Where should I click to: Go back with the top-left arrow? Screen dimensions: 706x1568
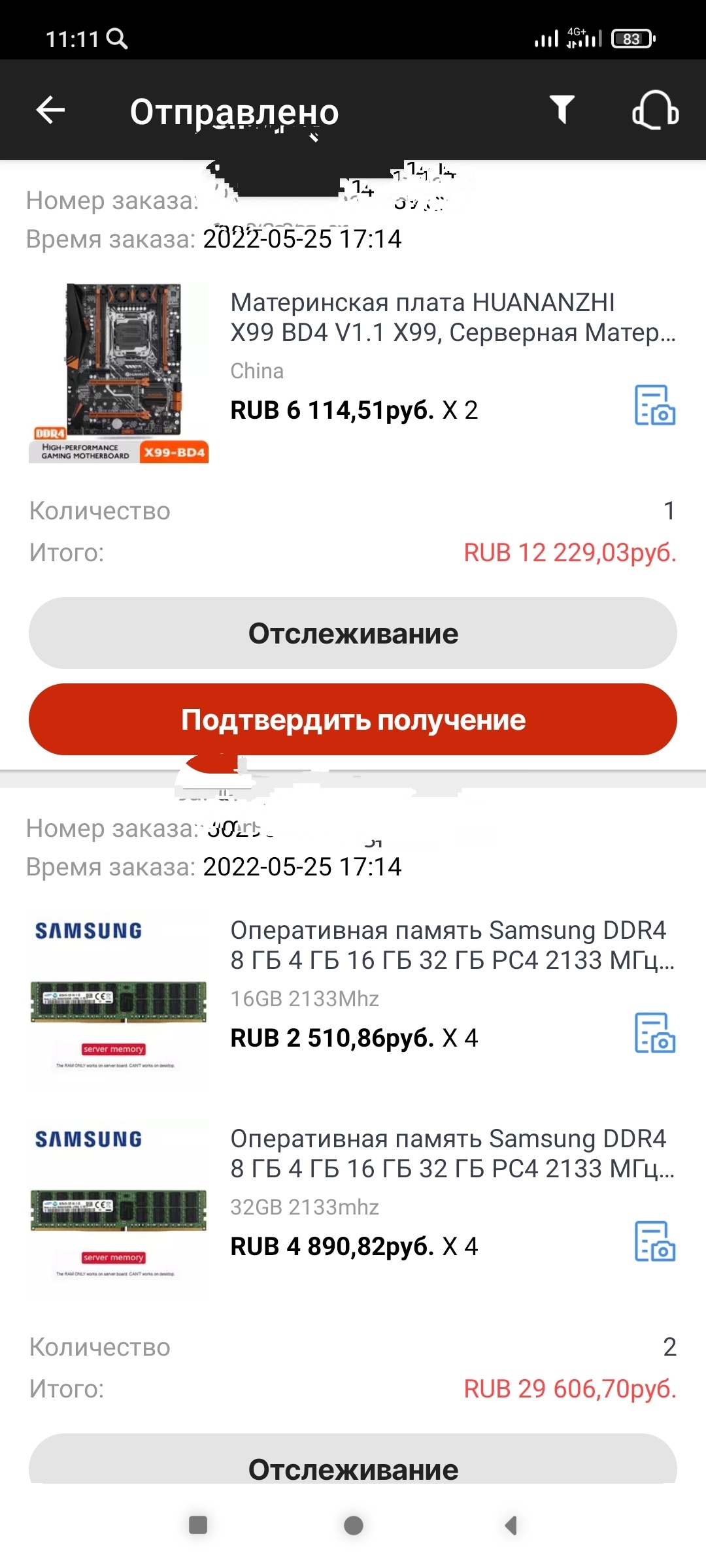point(50,110)
